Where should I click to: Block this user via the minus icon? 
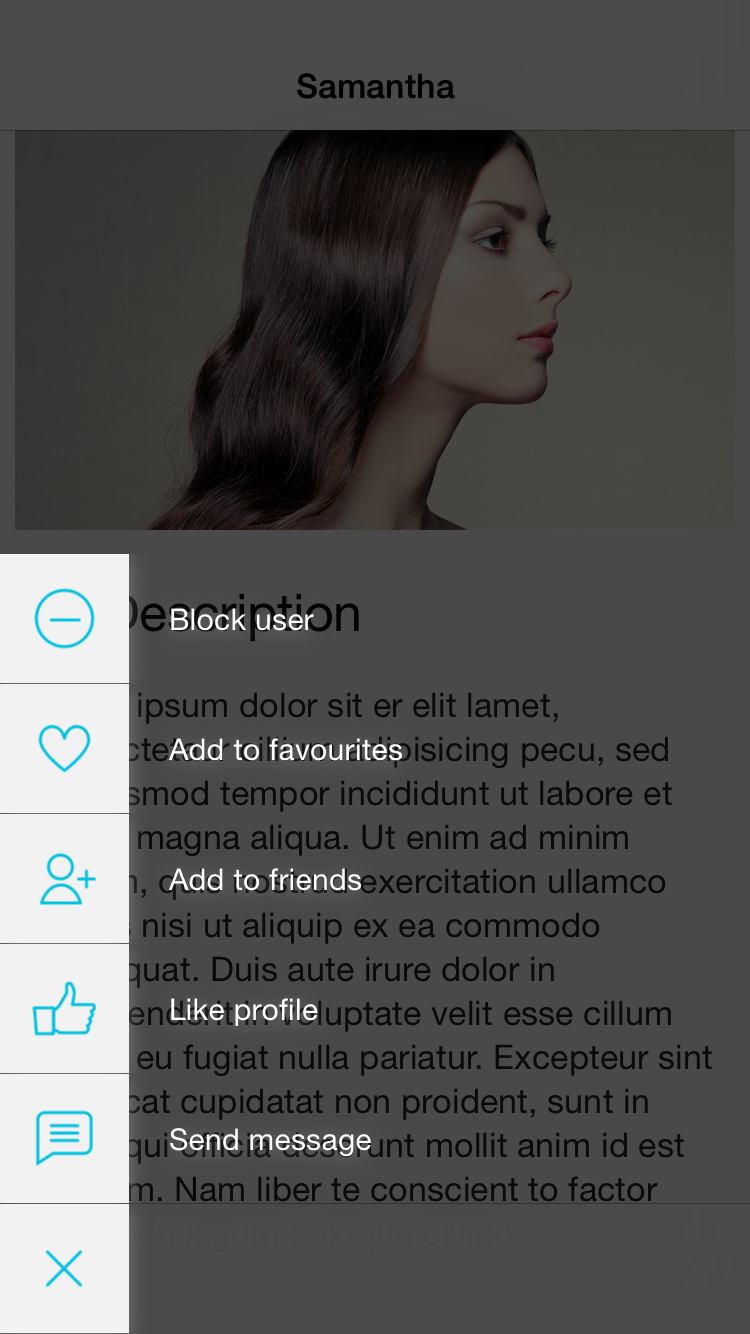pyautogui.click(x=64, y=619)
